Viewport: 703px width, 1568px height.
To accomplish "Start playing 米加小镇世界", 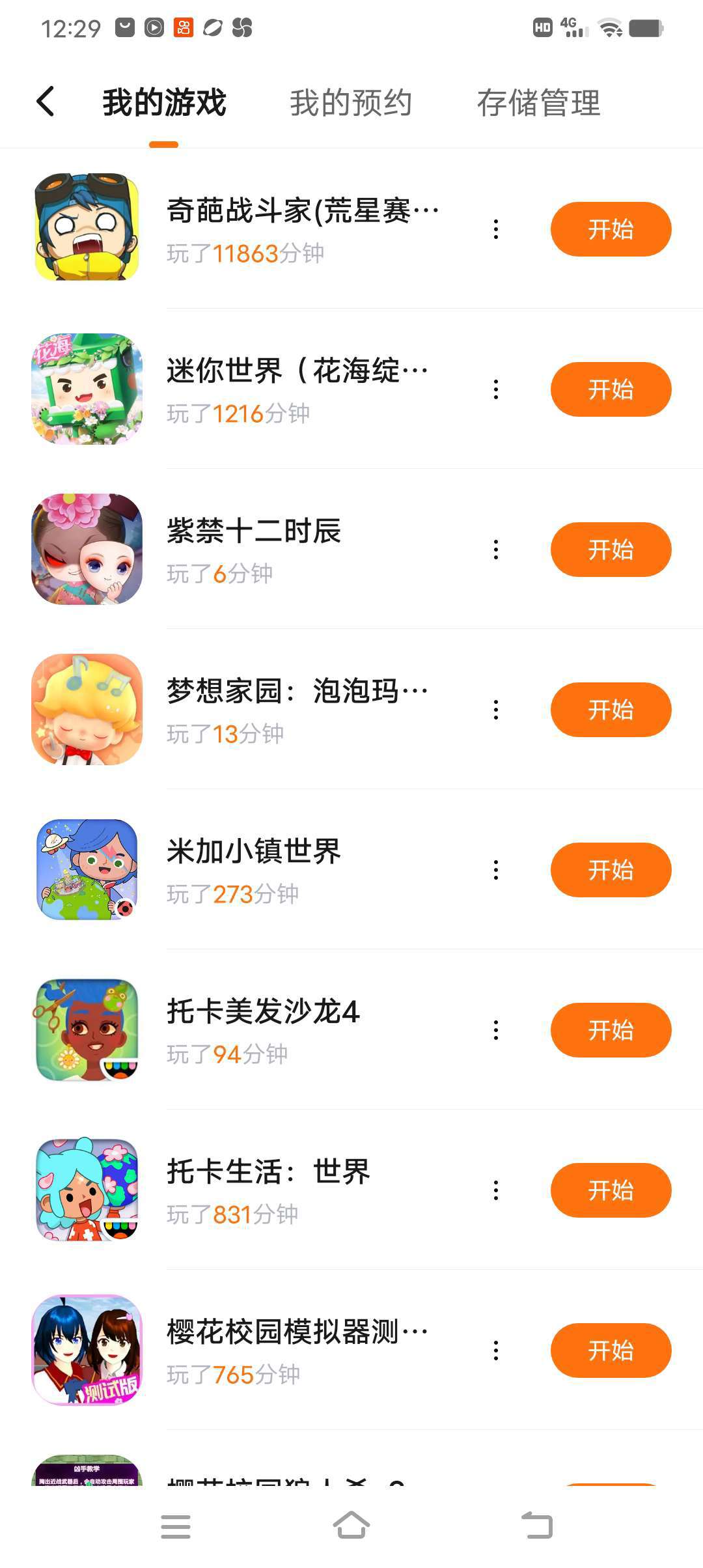I will pyautogui.click(x=610, y=870).
